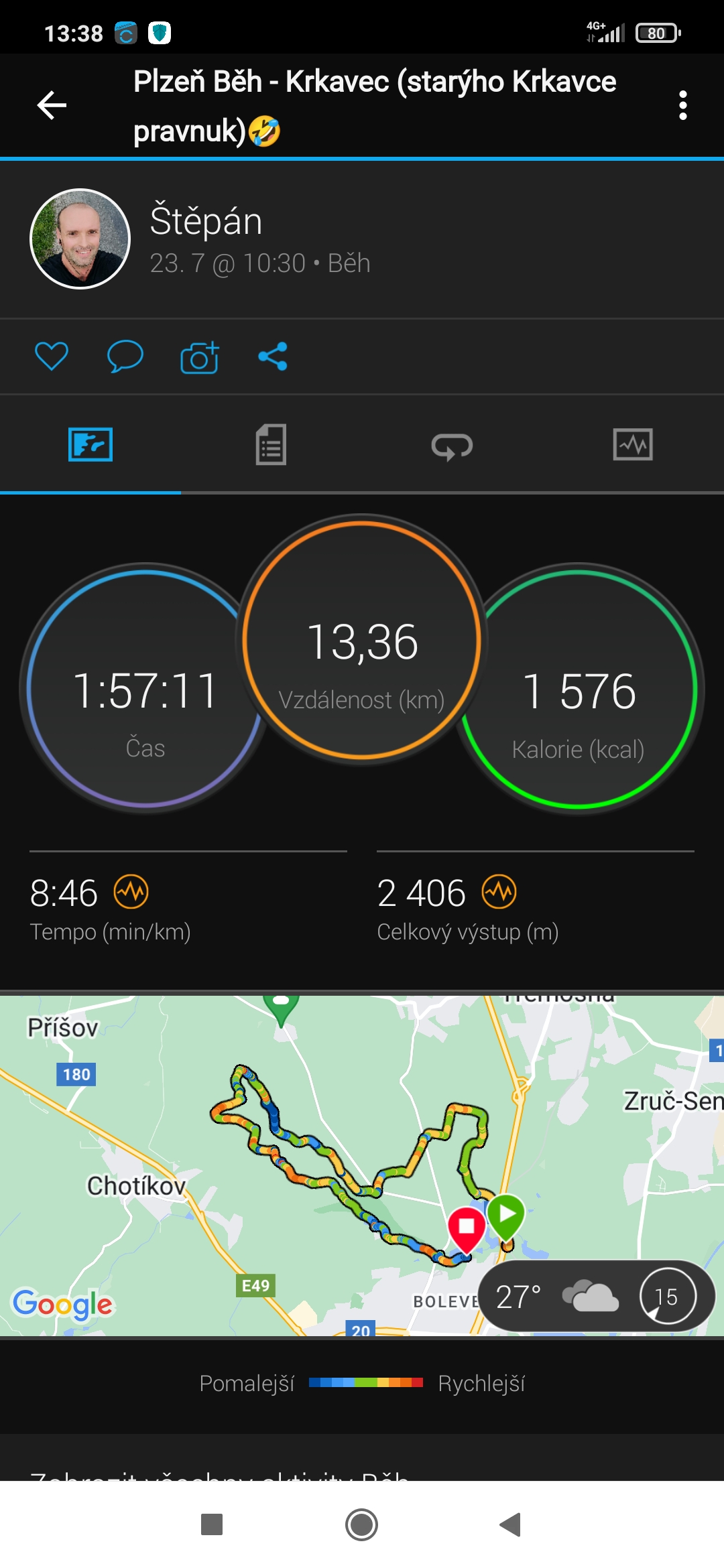The height and width of the screenshot is (1568, 724).
Task: Like this activity with the heart icon
Action: pyautogui.click(x=52, y=356)
